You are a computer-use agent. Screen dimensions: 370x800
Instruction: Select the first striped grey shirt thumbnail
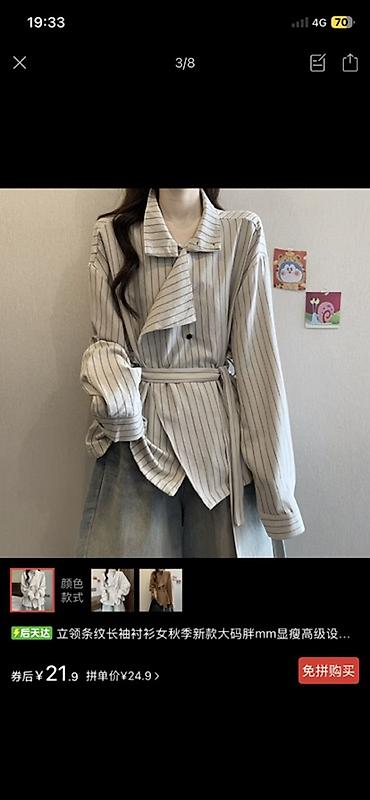(33, 590)
